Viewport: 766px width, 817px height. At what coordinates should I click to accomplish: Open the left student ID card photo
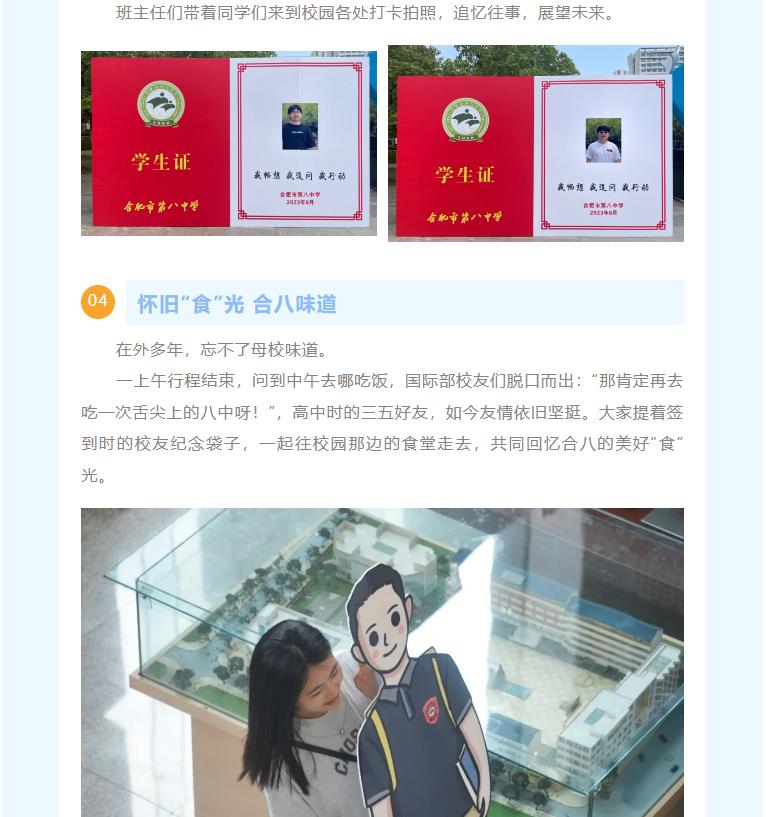click(x=228, y=143)
